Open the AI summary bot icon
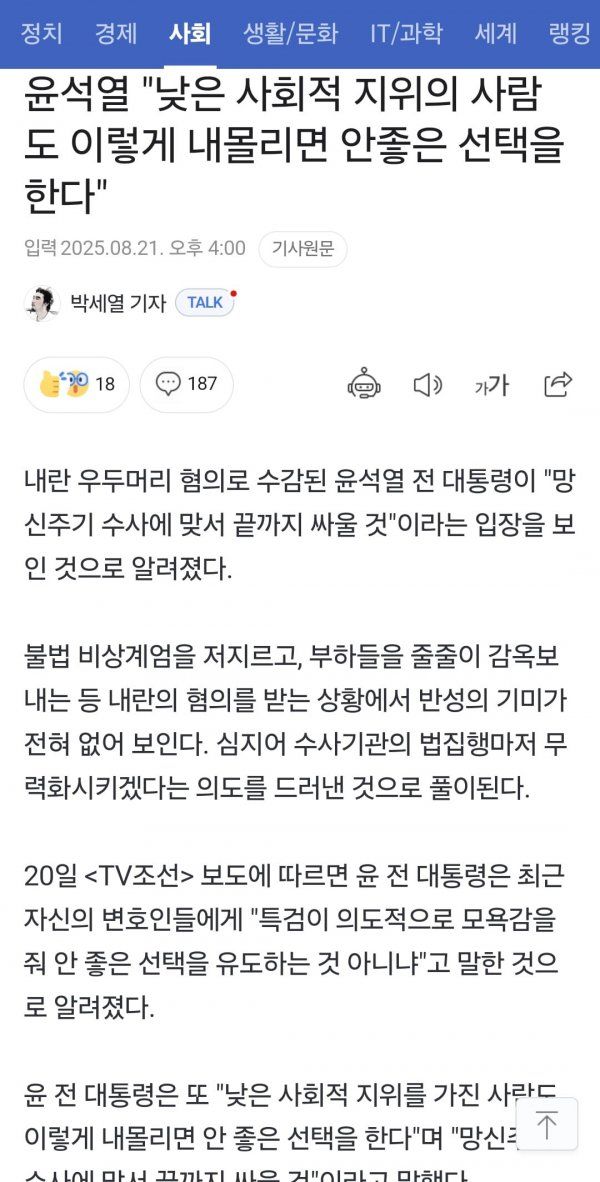 click(364, 384)
